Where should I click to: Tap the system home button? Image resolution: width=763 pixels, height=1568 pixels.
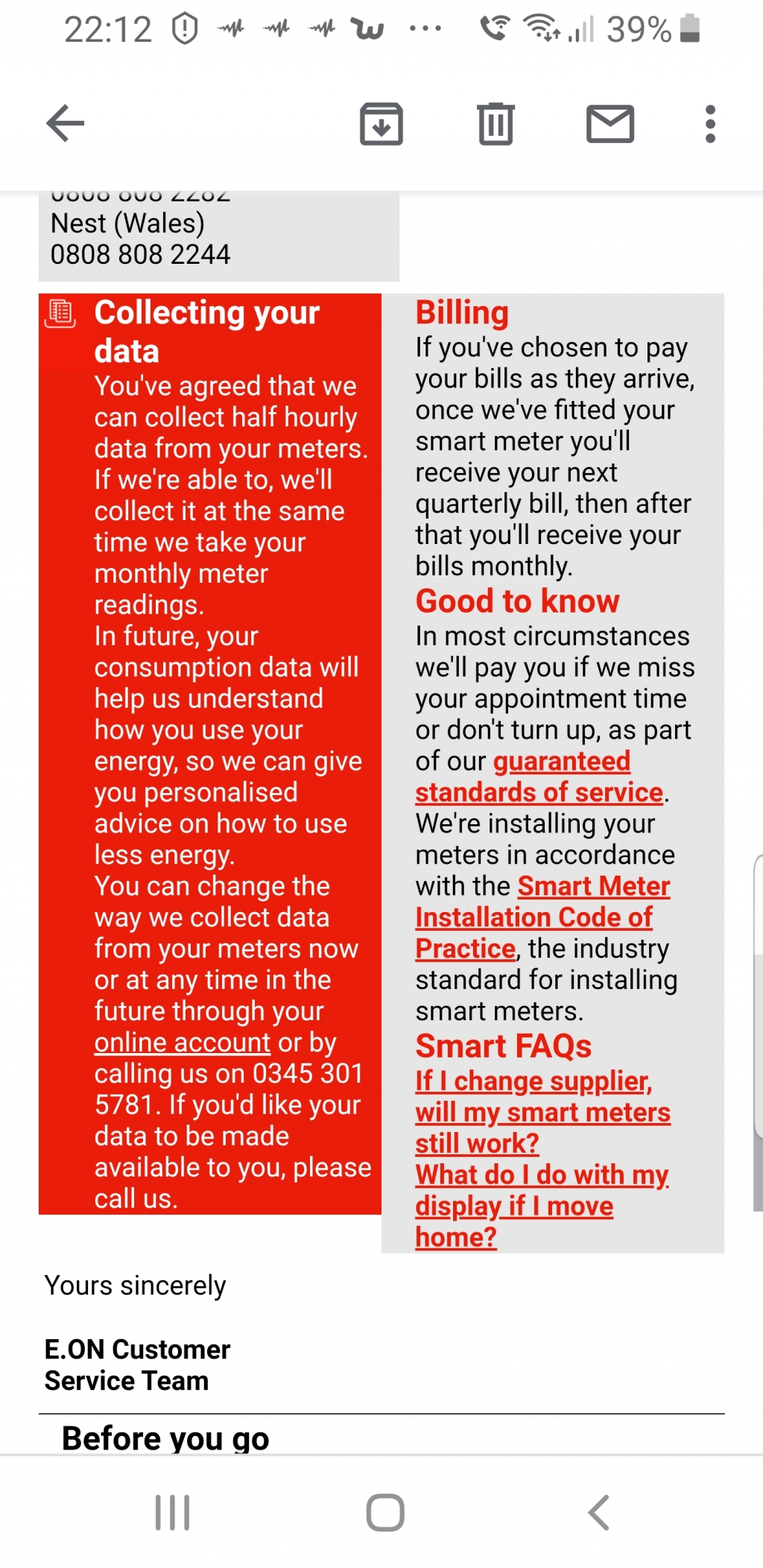click(x=385, y=1512)
